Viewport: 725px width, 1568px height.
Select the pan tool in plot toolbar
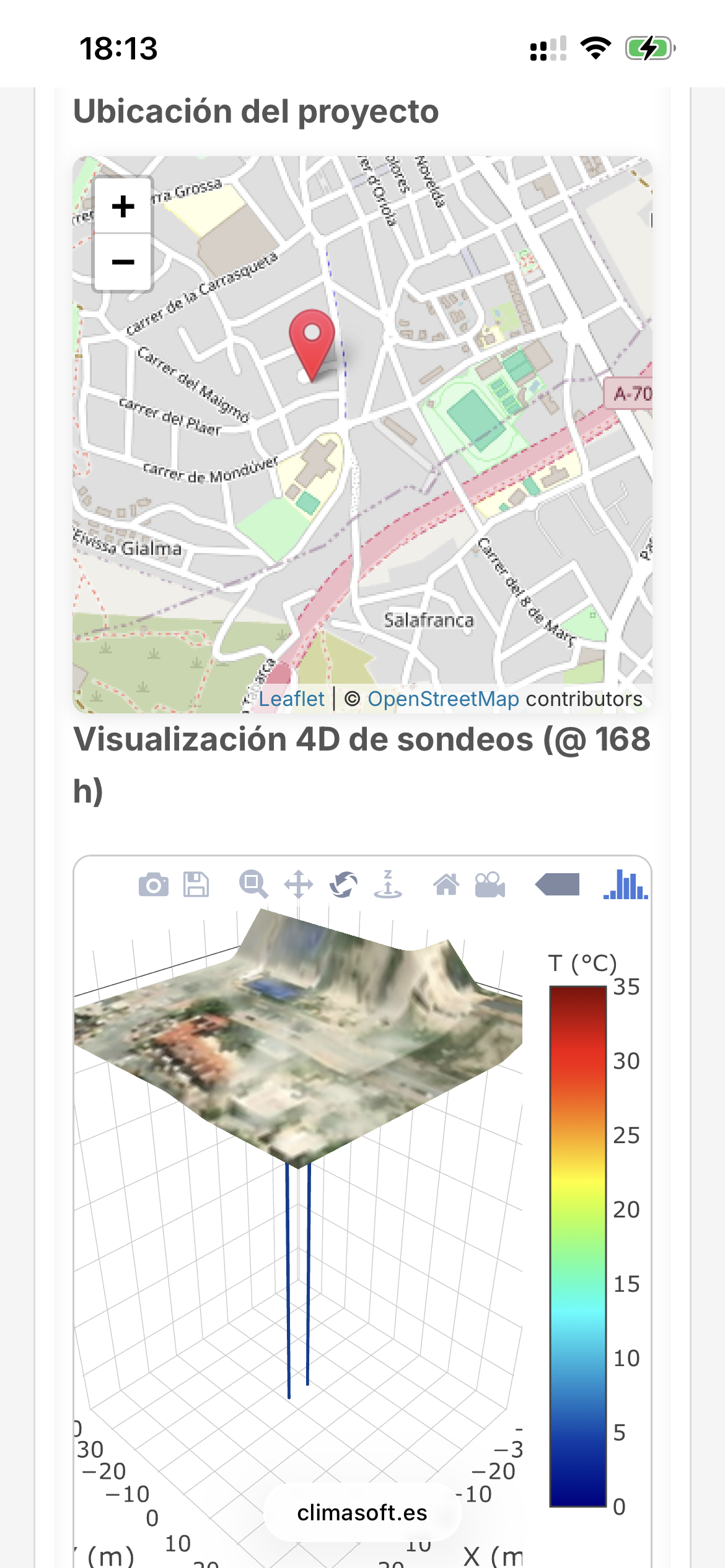click(299, 884)
